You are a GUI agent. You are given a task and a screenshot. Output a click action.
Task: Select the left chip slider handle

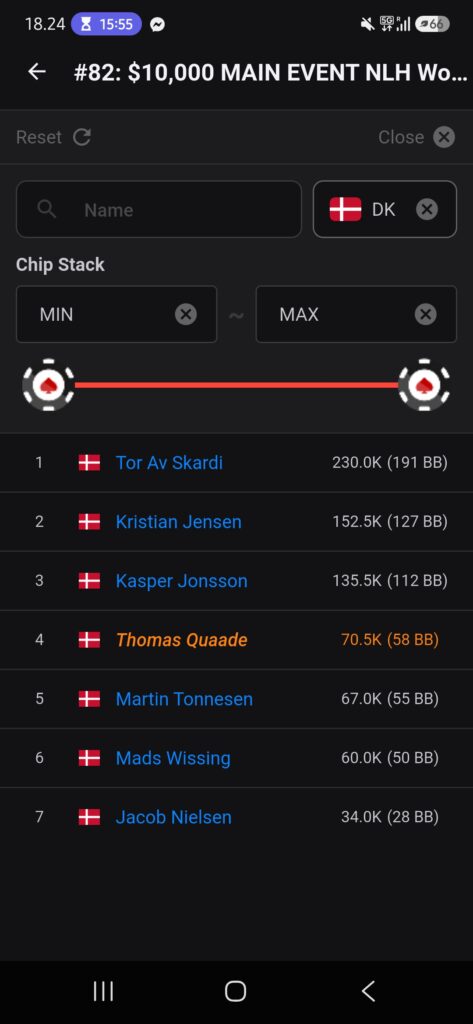click(48, 385)
